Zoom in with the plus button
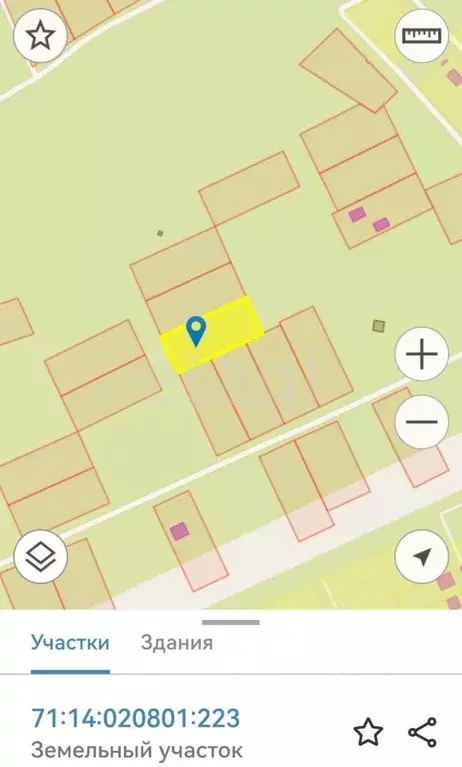Viewport: 462px width, 767px height. 421,354
